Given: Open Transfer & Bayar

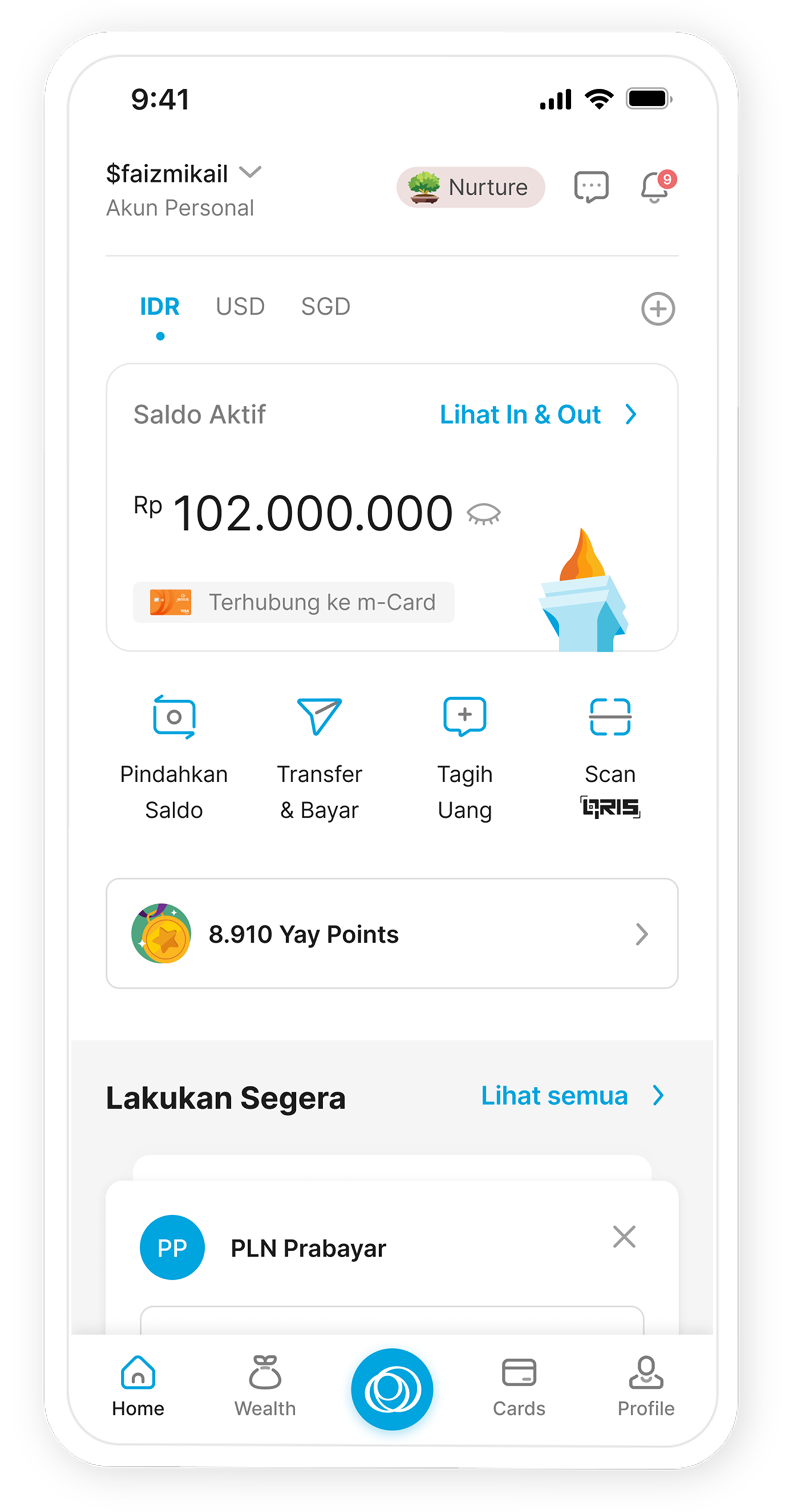Looking at the screenshot, I should pyautogui.click(x=319, y=757).
